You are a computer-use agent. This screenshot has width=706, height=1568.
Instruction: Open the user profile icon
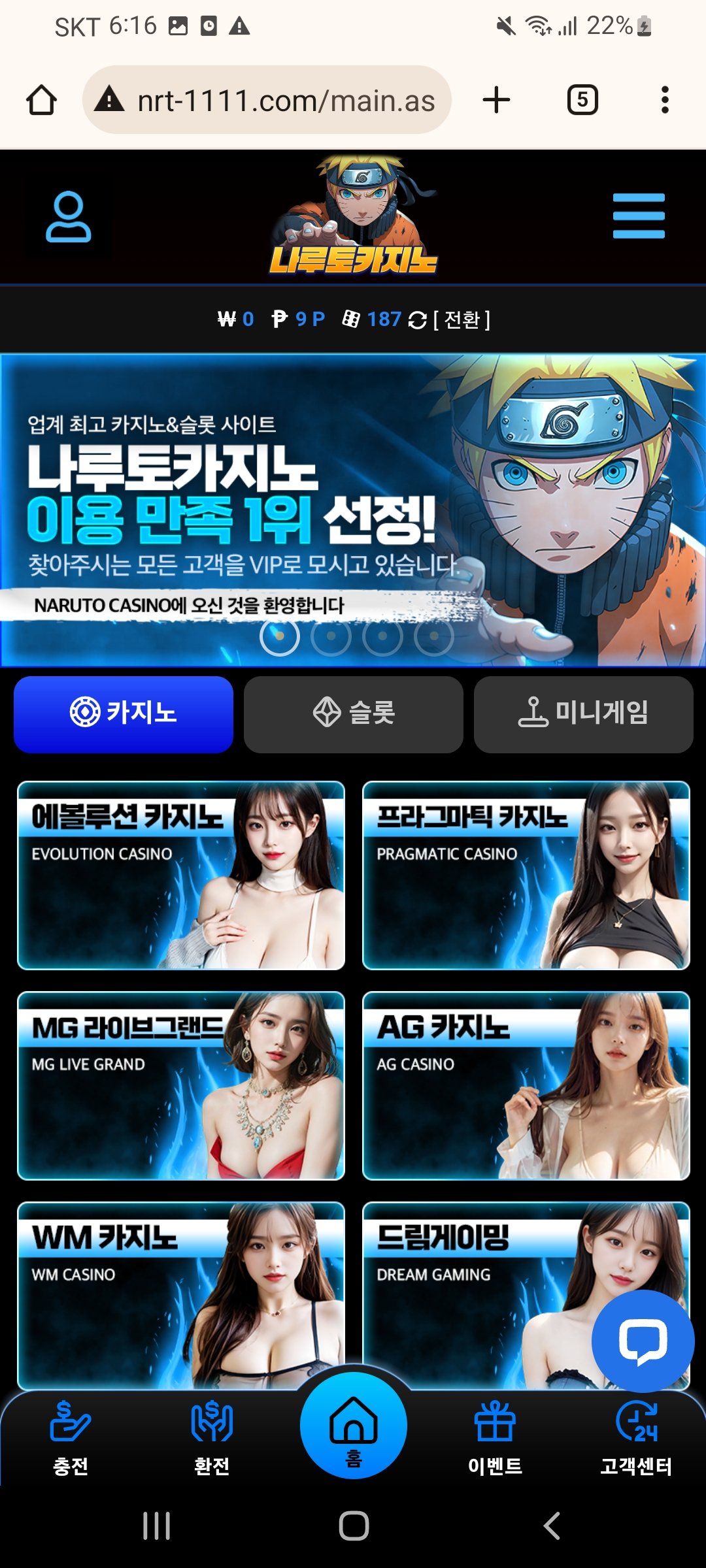tap(68, 217)
